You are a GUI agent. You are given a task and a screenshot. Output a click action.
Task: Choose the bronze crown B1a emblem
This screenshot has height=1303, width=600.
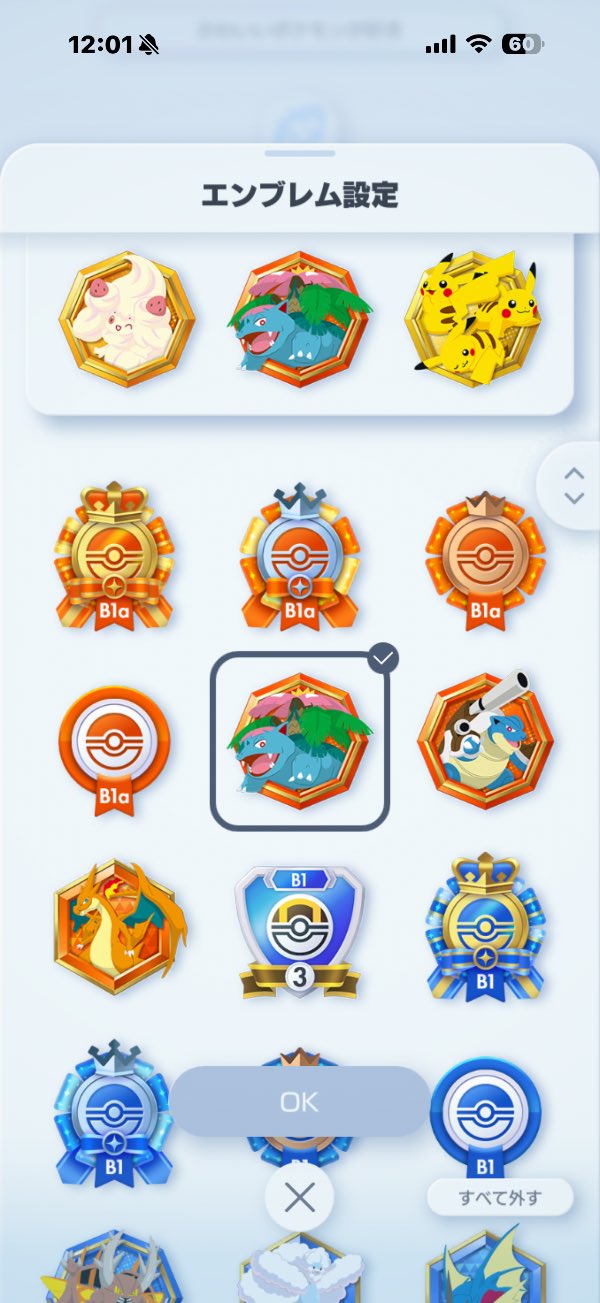tap(485, 558)
